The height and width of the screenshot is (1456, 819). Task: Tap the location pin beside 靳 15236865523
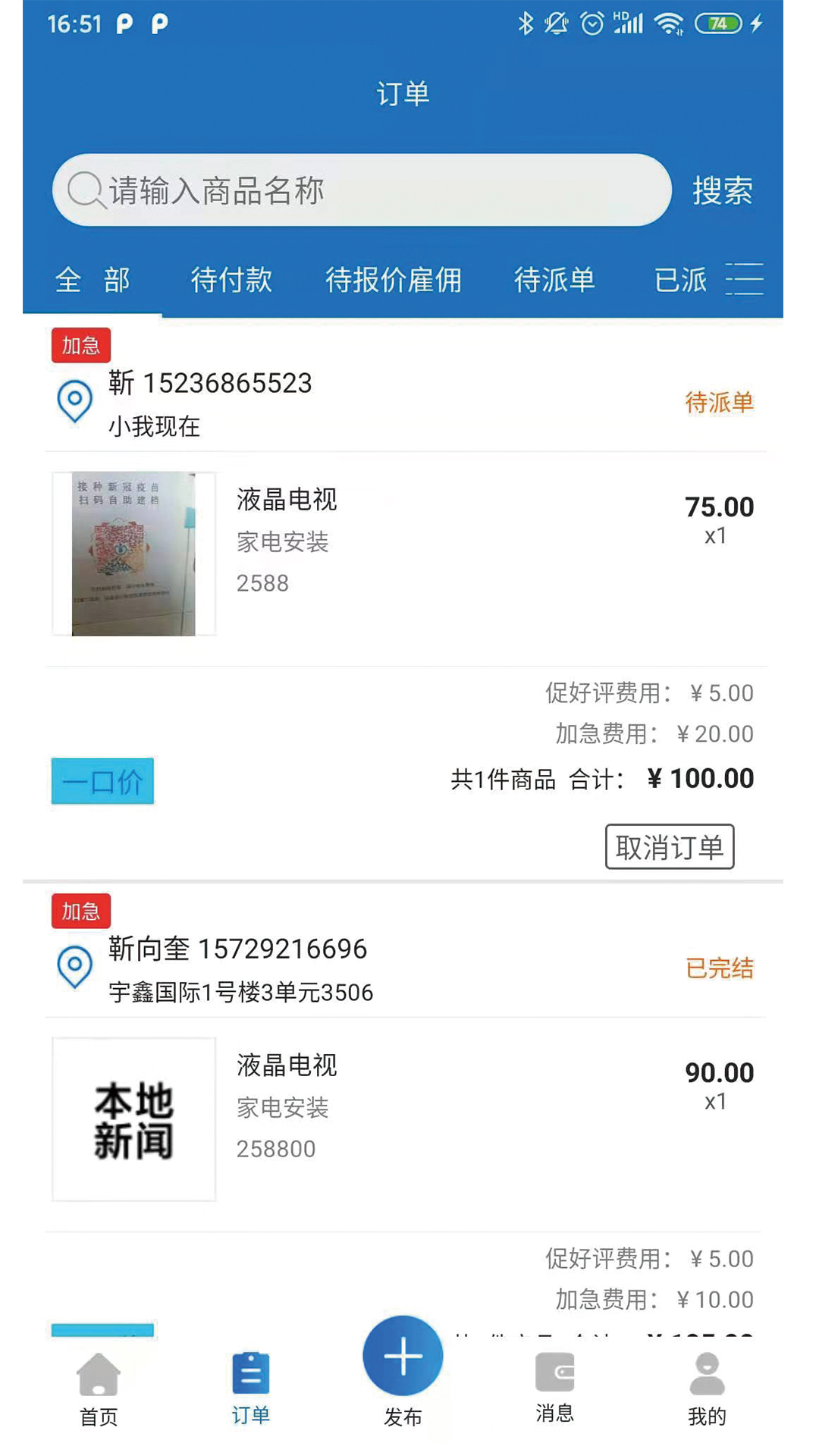[x=74, y=402]
